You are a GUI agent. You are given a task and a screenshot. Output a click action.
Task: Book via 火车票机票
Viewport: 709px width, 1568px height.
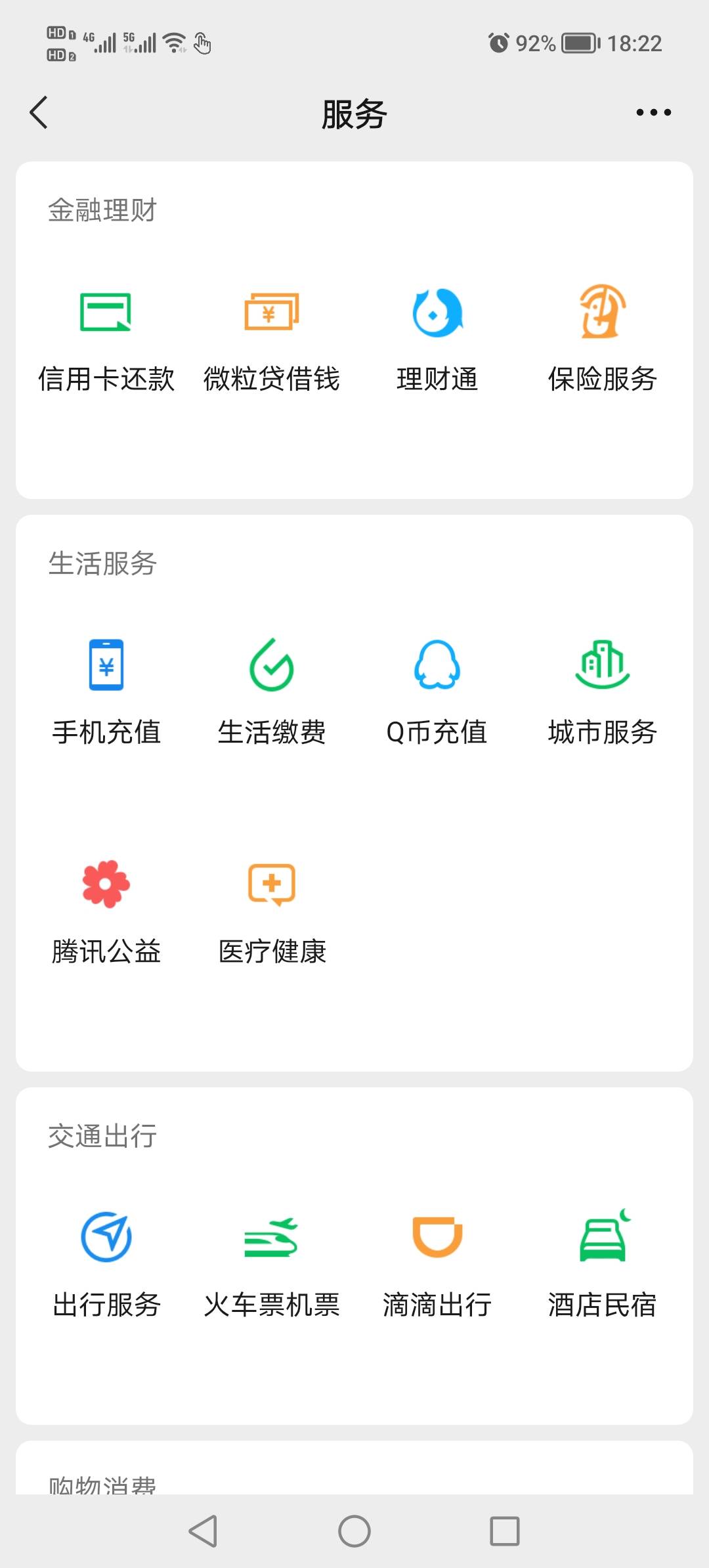pos(271,1264)
